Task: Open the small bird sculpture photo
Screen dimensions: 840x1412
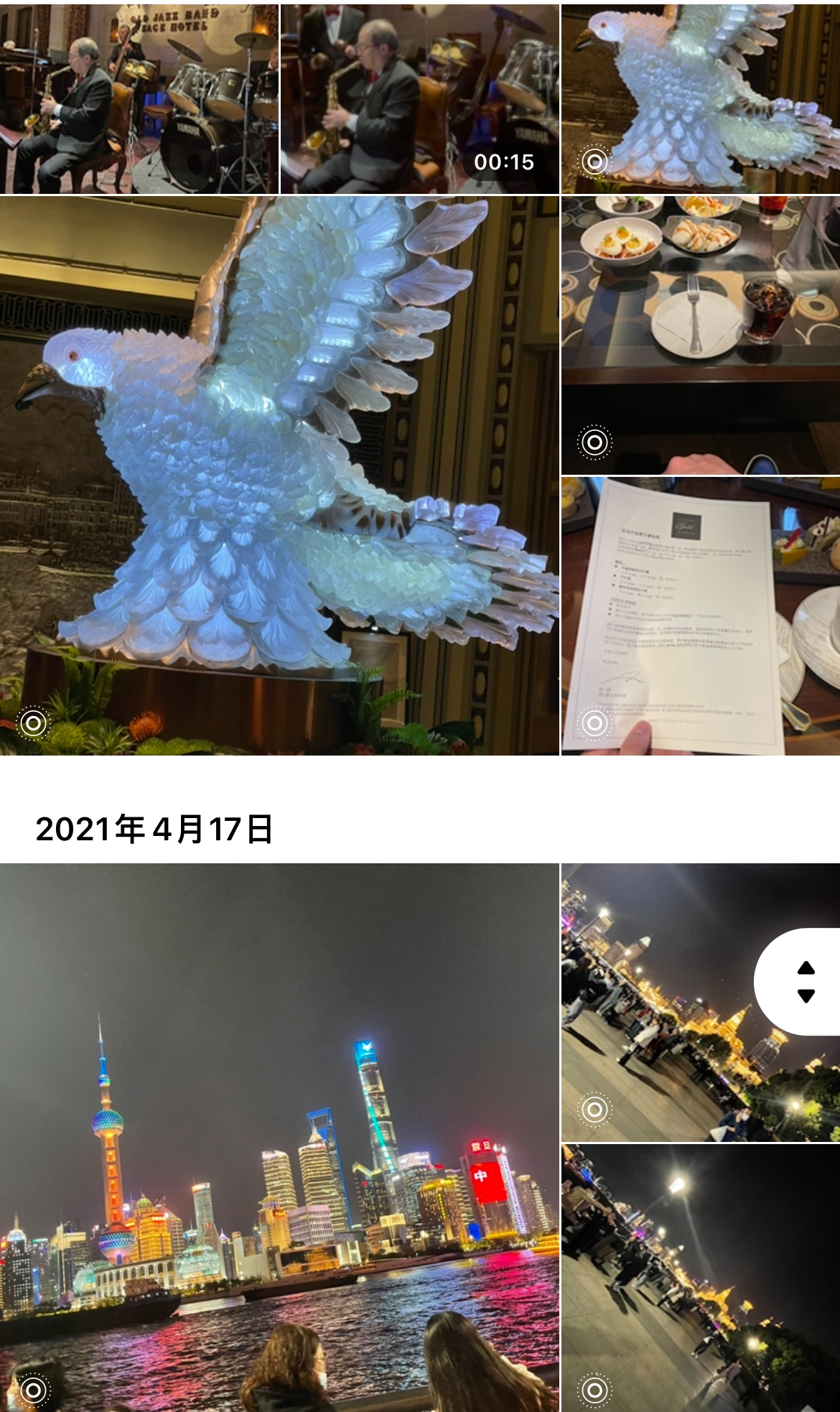Action: (x=701, y=99)
